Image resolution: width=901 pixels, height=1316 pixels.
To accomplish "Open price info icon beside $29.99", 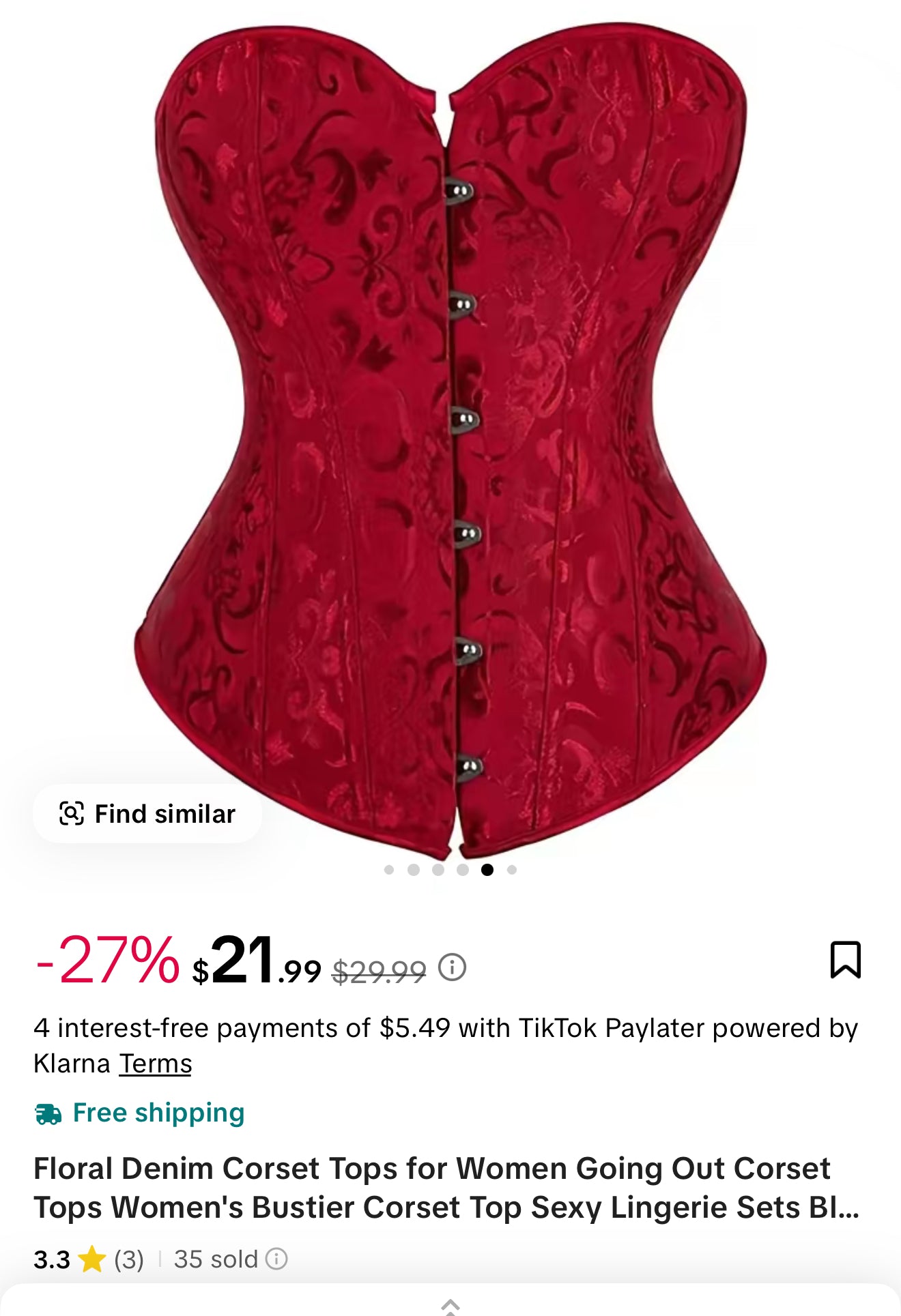I will coord(452,967).
